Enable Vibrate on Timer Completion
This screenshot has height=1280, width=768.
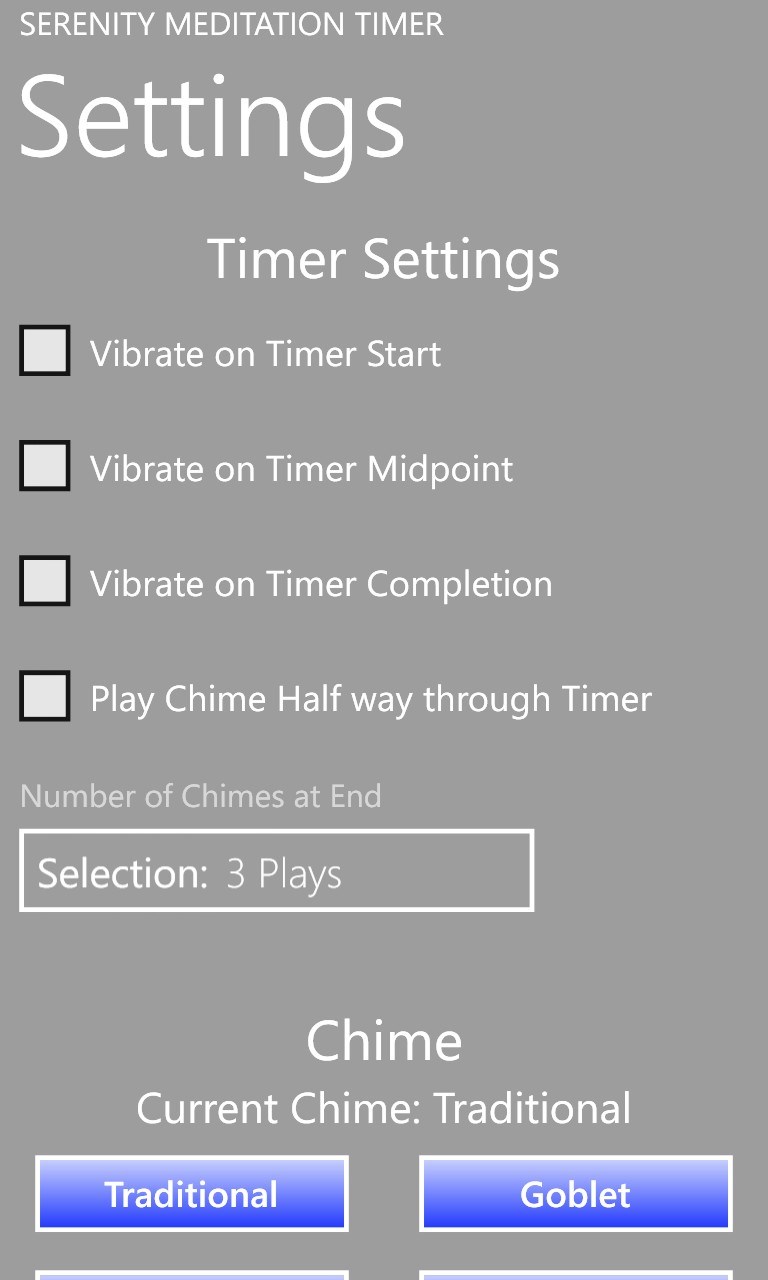tap(44, 581)
